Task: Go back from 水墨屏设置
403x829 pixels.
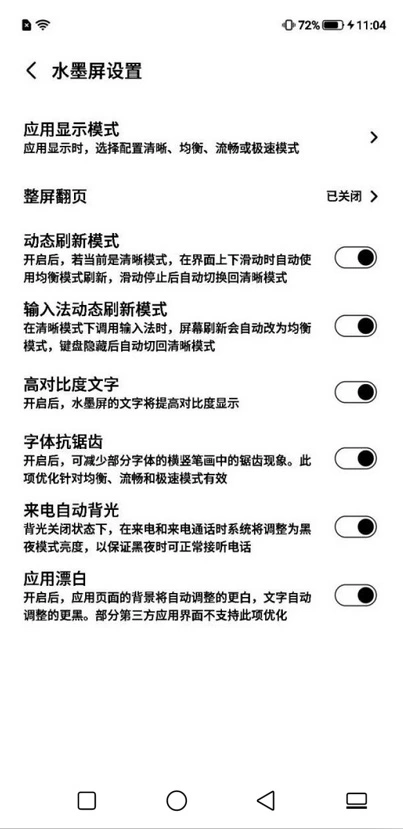Action: (x=31, y=70)
